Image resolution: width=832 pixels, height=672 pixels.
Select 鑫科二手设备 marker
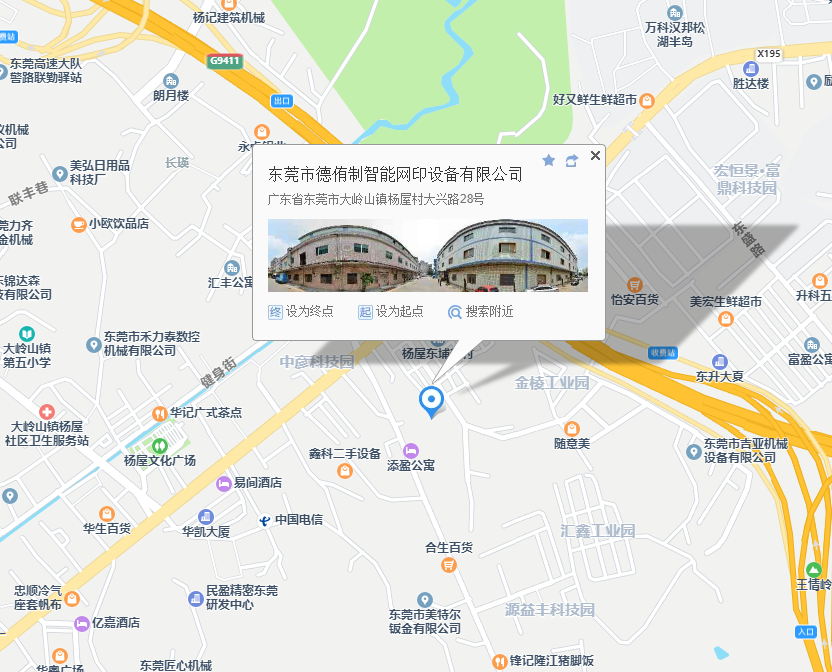345,470
